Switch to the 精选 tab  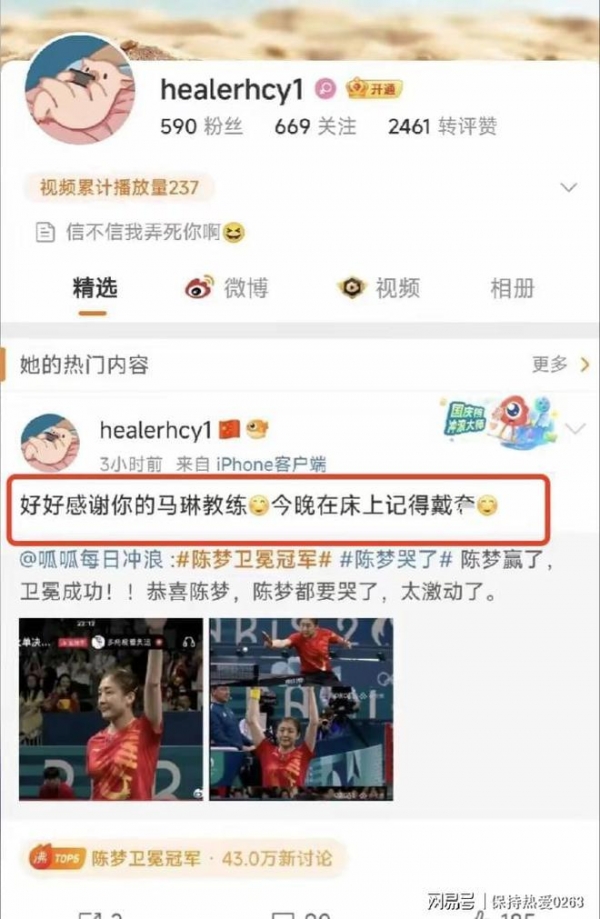click(x=95, y=289)
